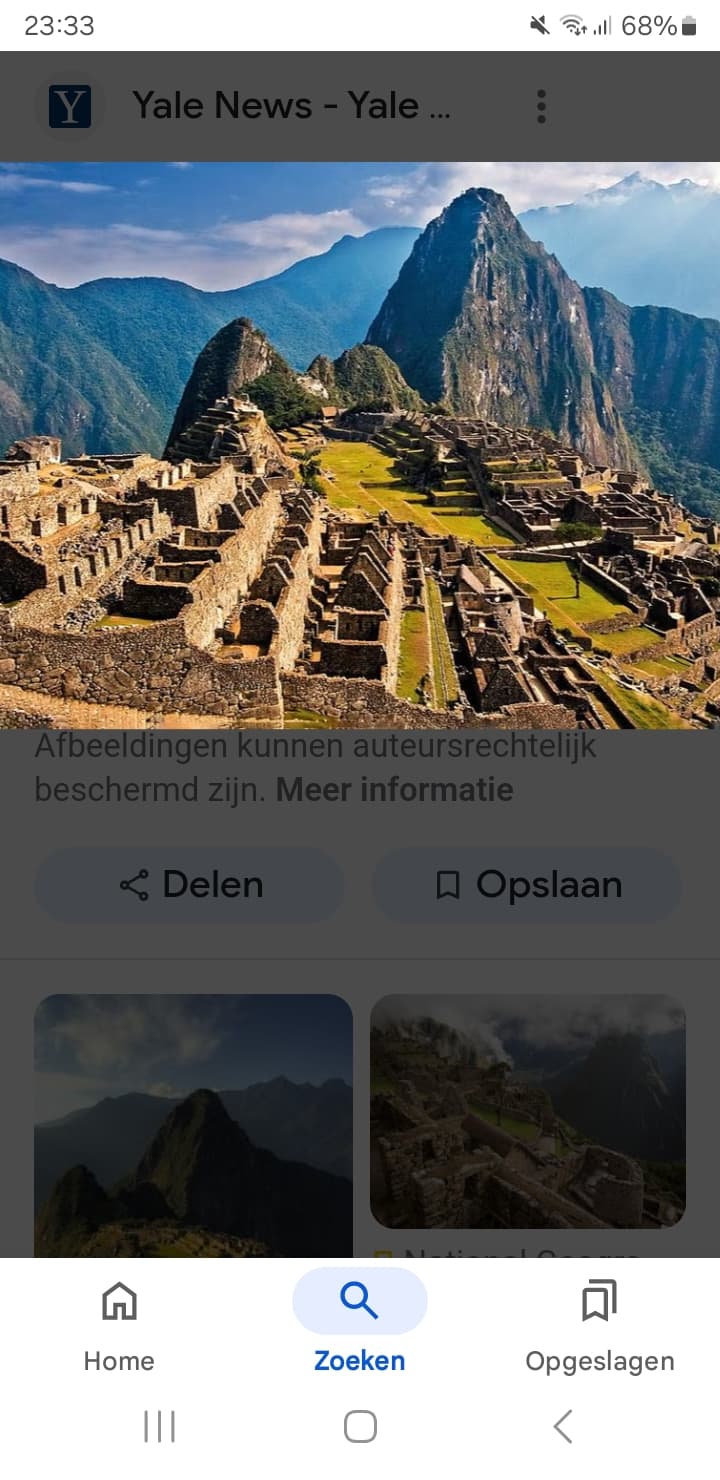Switch to the Opgeslagen tab
This screenshot has width=720, height=1480.
(x=600, y=1325)
